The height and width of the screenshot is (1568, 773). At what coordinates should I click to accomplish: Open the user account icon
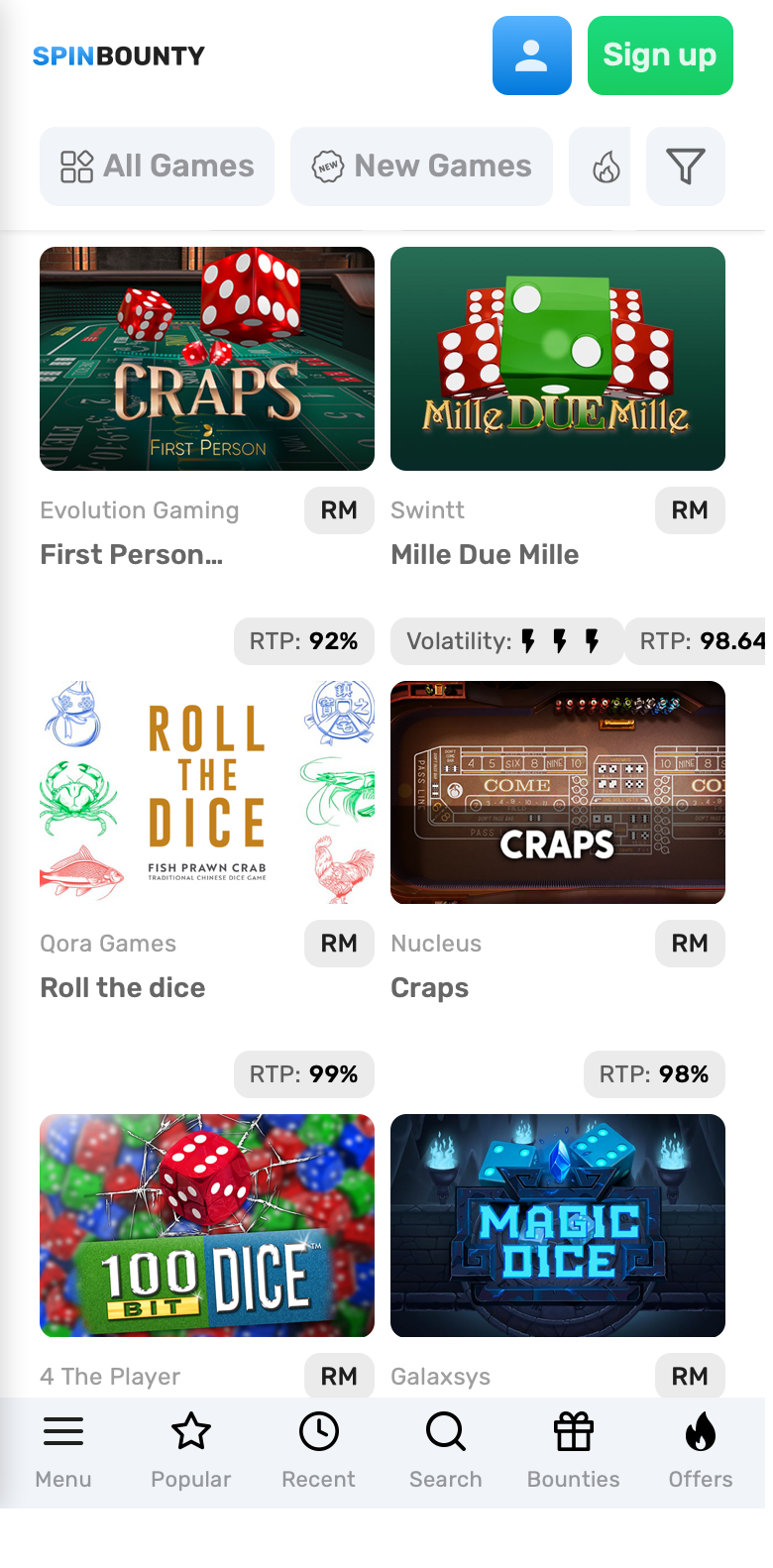click(531, 56)
